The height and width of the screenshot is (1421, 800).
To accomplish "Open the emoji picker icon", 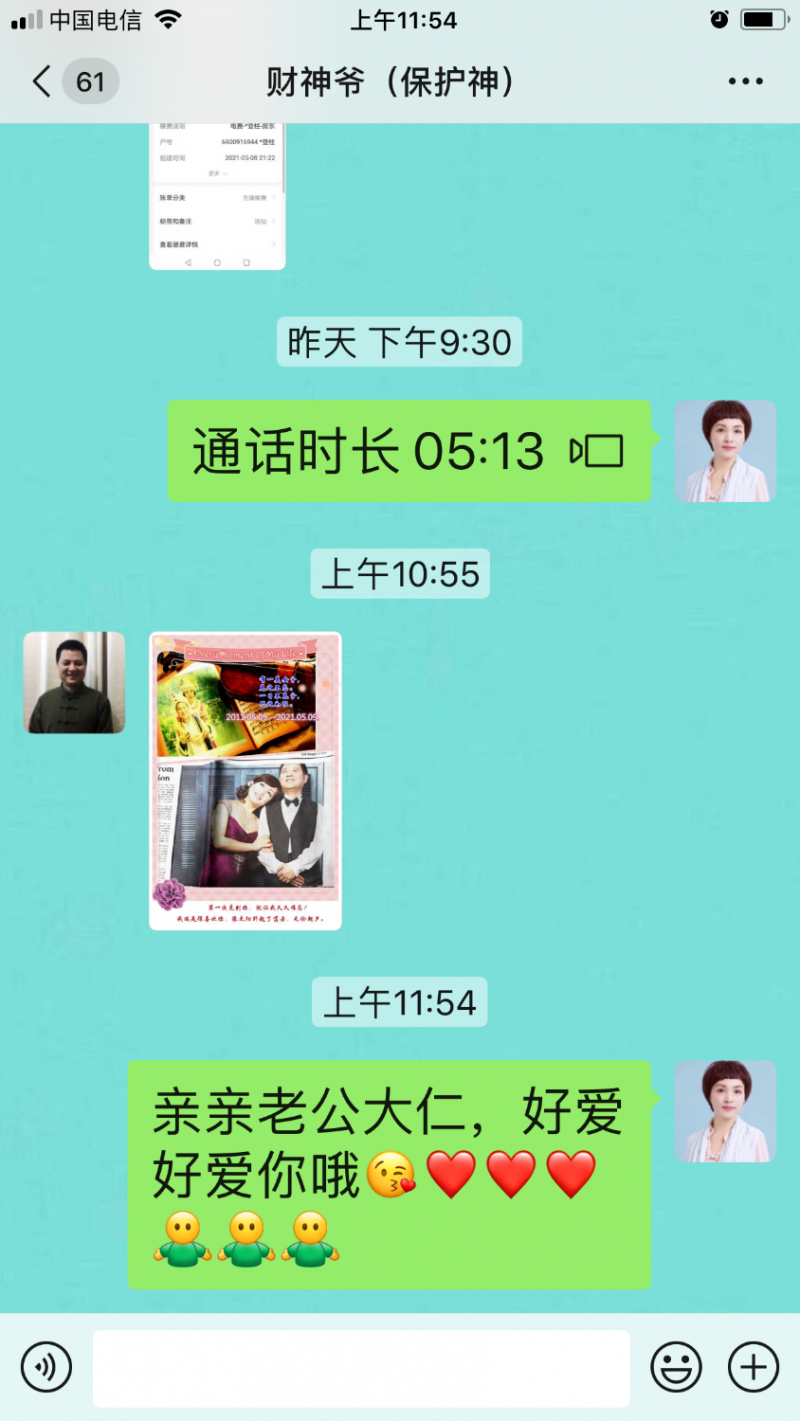I will (x=677, y=1367).
